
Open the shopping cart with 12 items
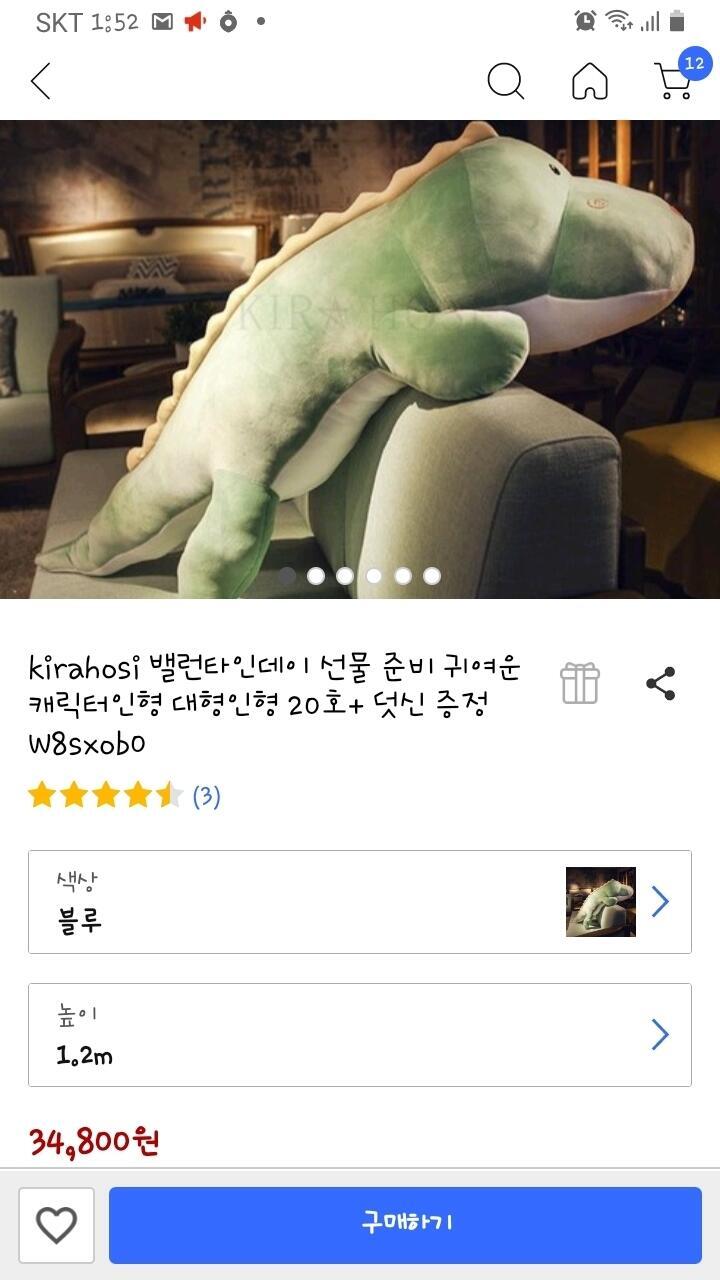tap(678, 76)
